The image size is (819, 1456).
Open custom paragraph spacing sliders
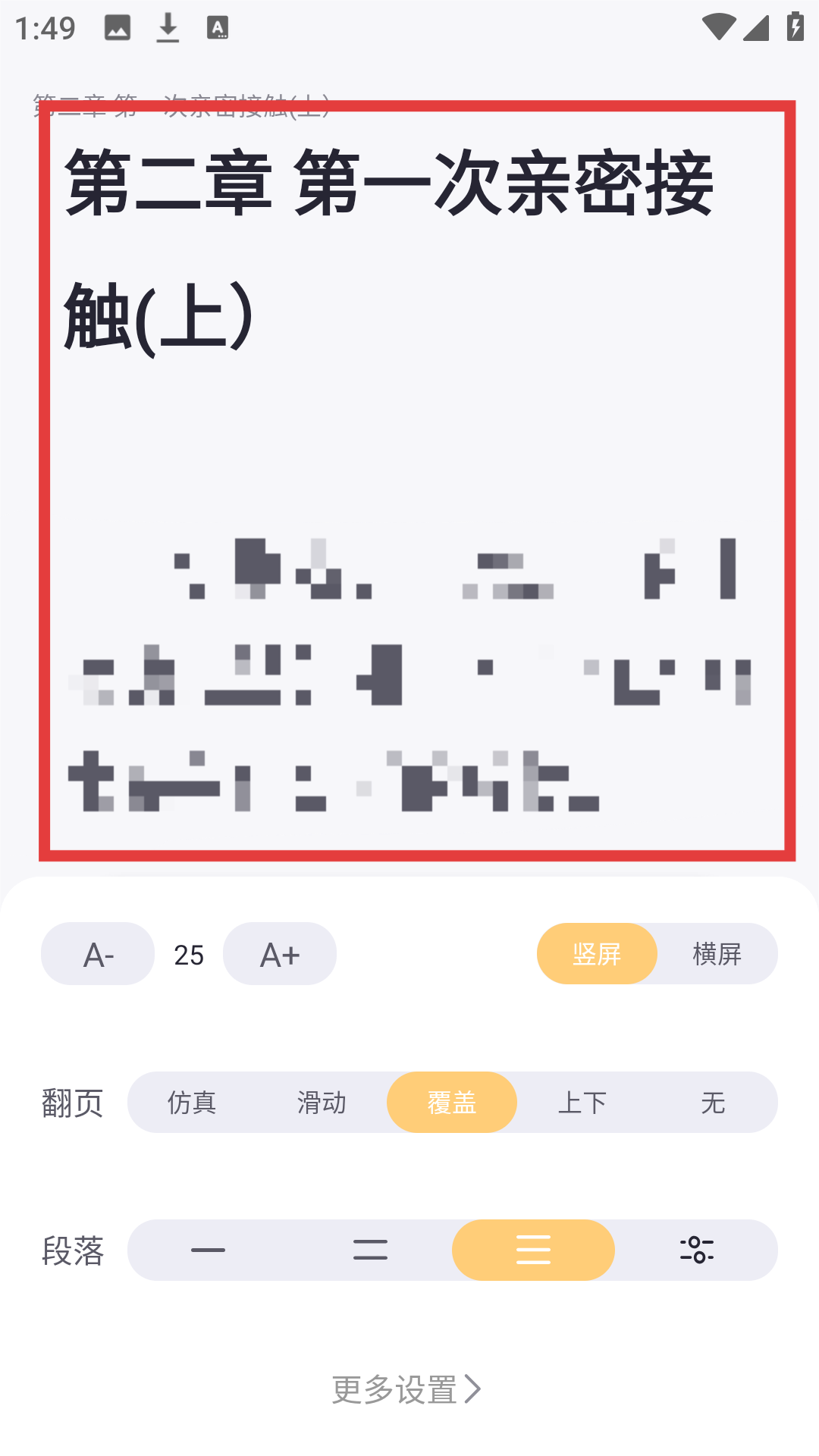tap(696, 1250)
